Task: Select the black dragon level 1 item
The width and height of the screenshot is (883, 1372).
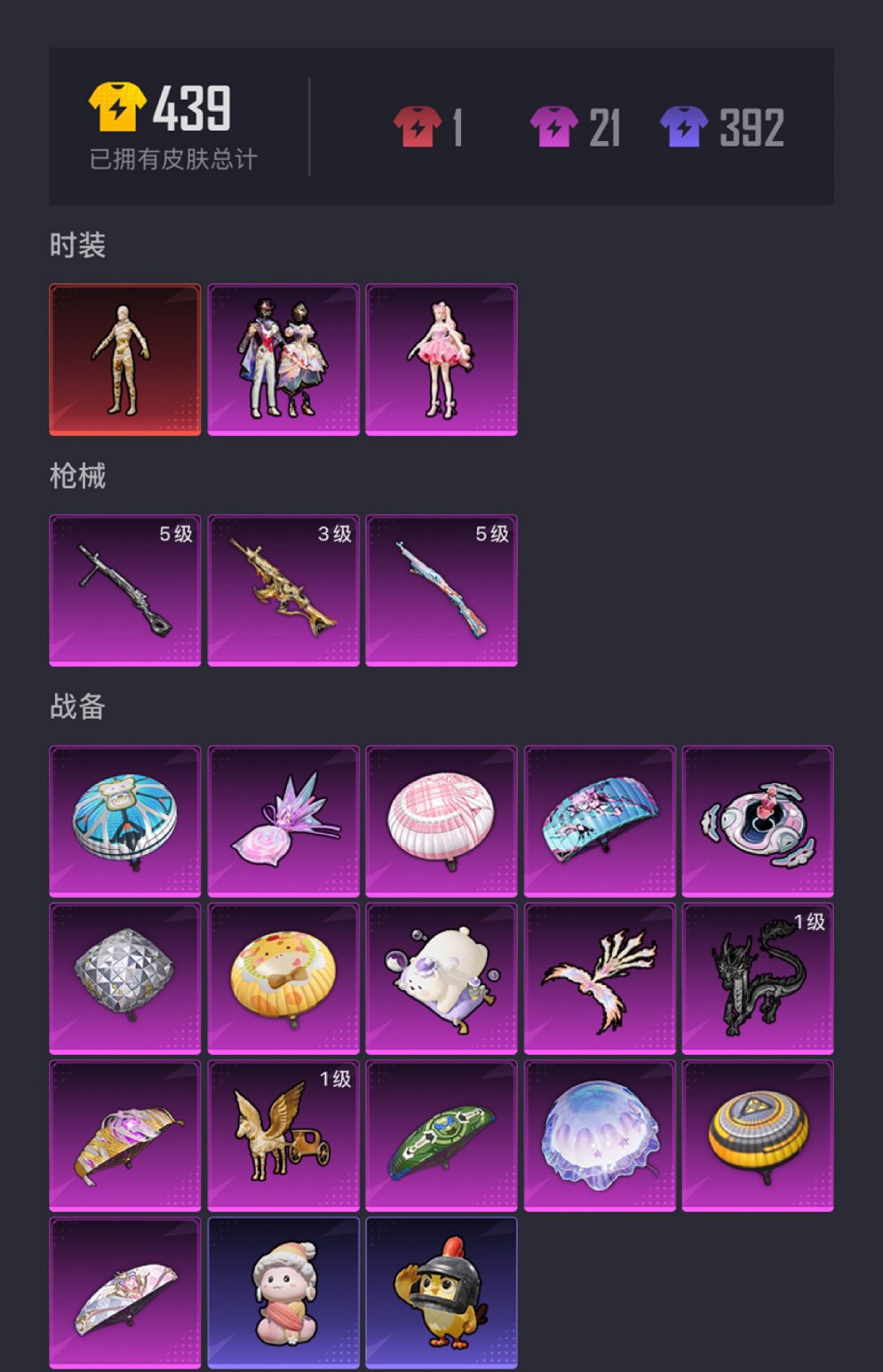Action: [758, 979]
